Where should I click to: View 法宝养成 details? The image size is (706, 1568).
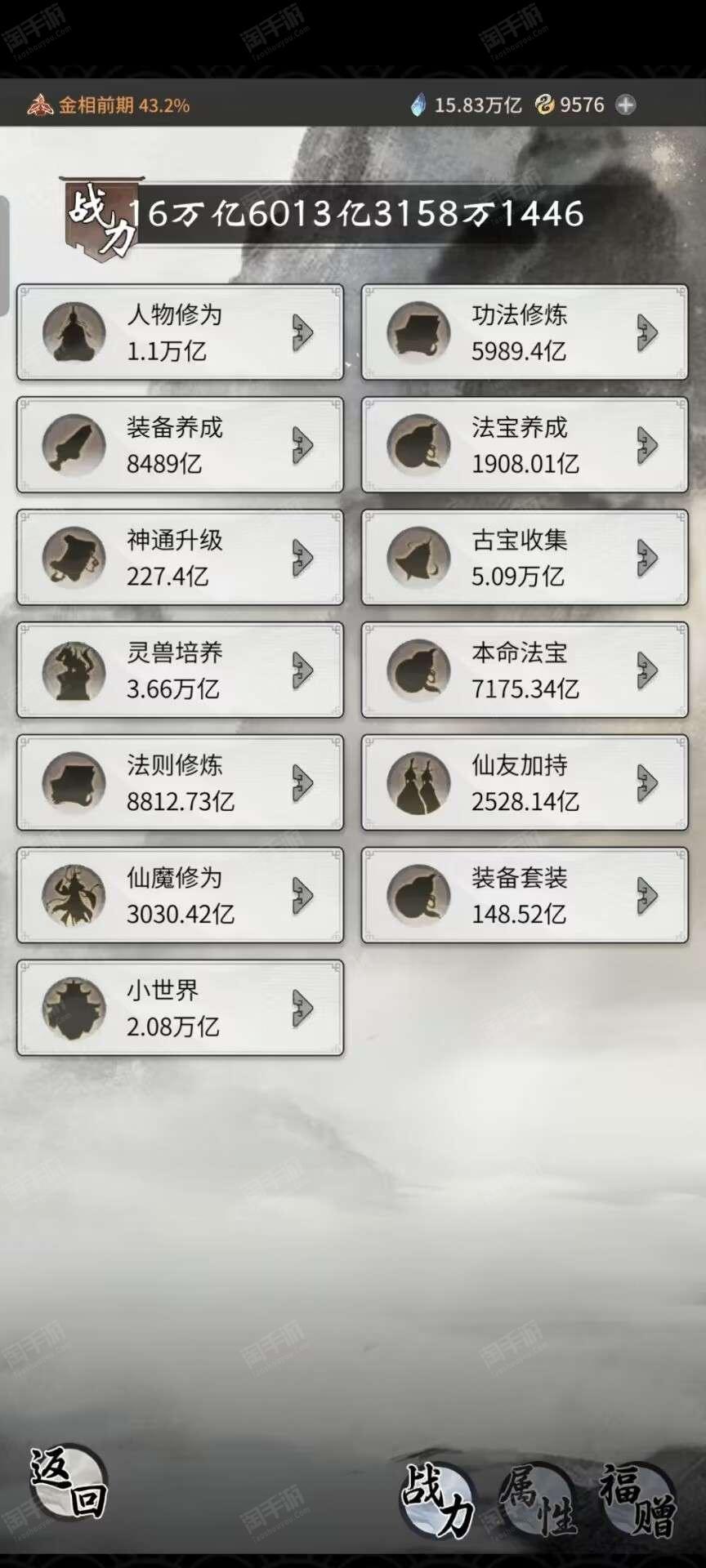pos(525,445)
